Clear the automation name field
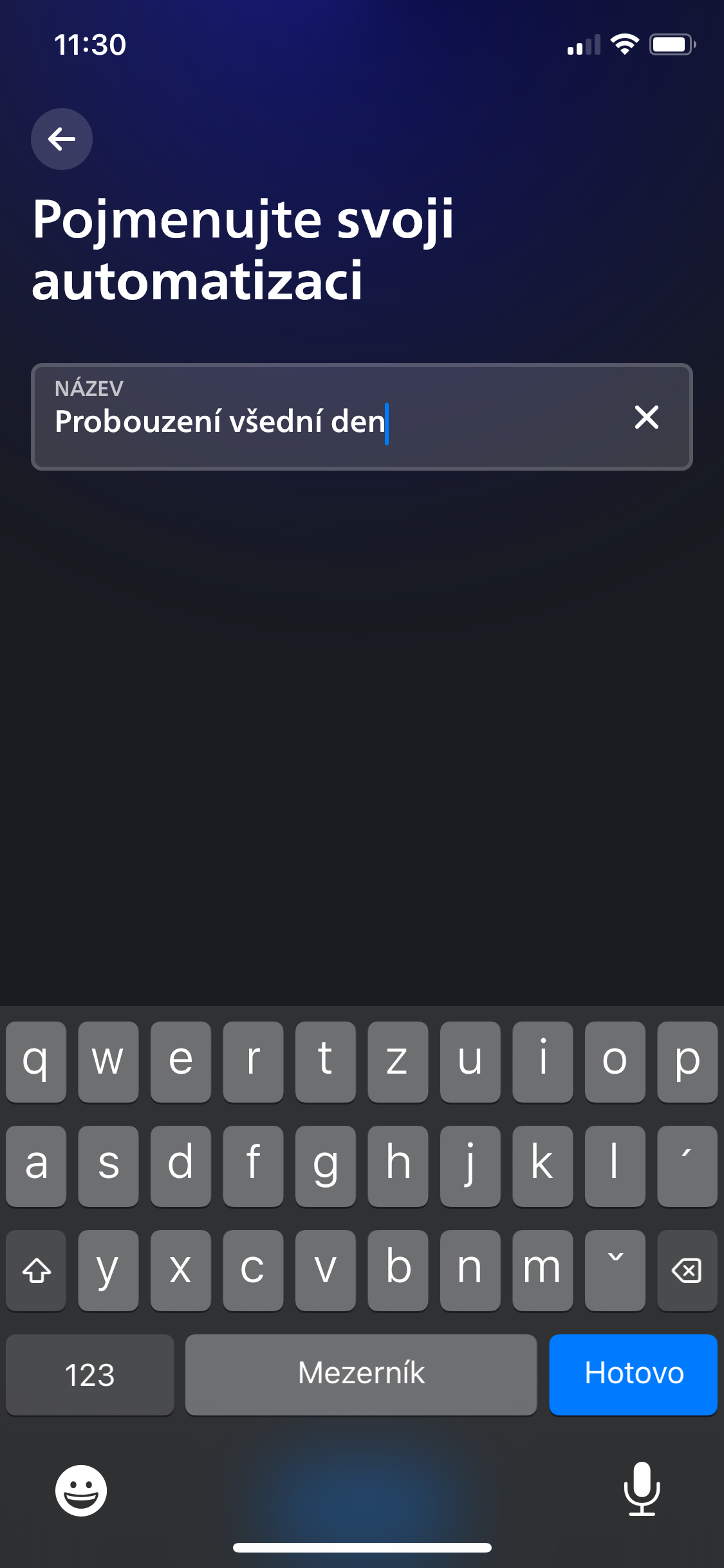 pos(646,417)
